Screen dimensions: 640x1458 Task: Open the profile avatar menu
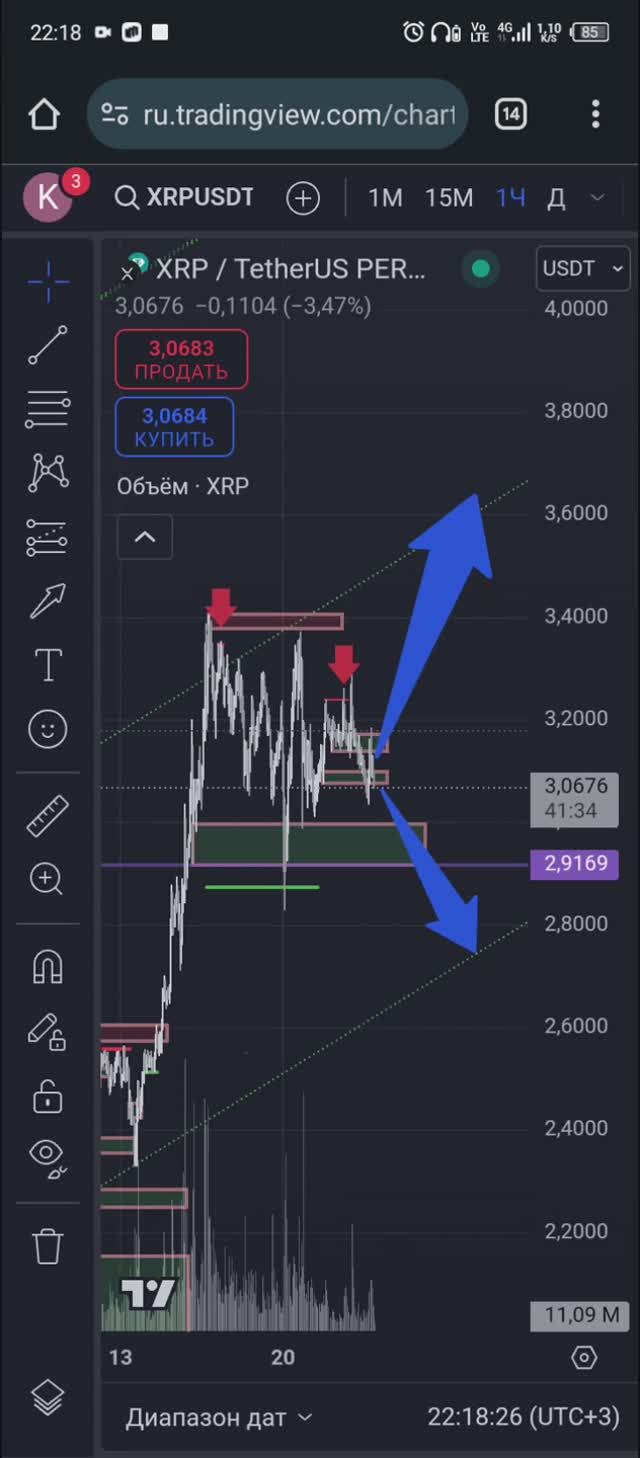(48, 197)
